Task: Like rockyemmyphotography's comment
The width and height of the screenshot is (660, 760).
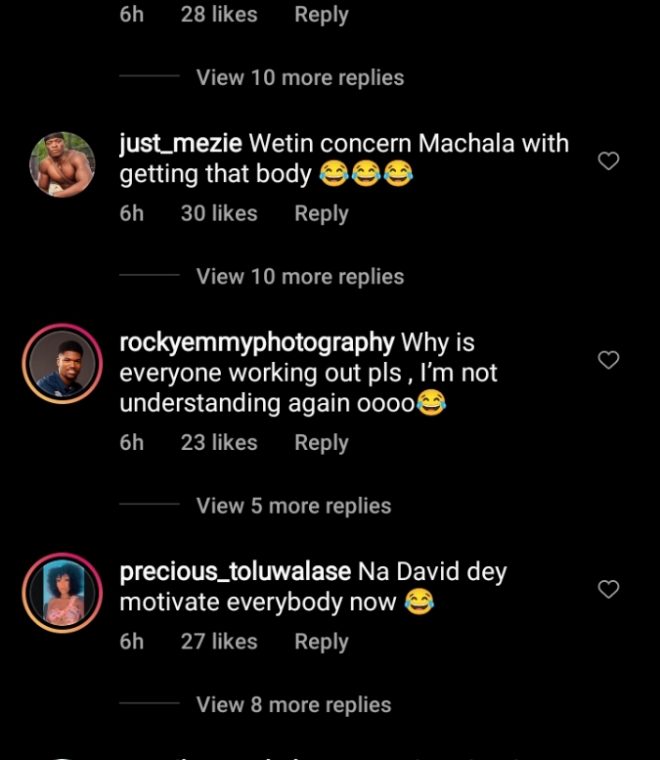Action: coord(608,359)
